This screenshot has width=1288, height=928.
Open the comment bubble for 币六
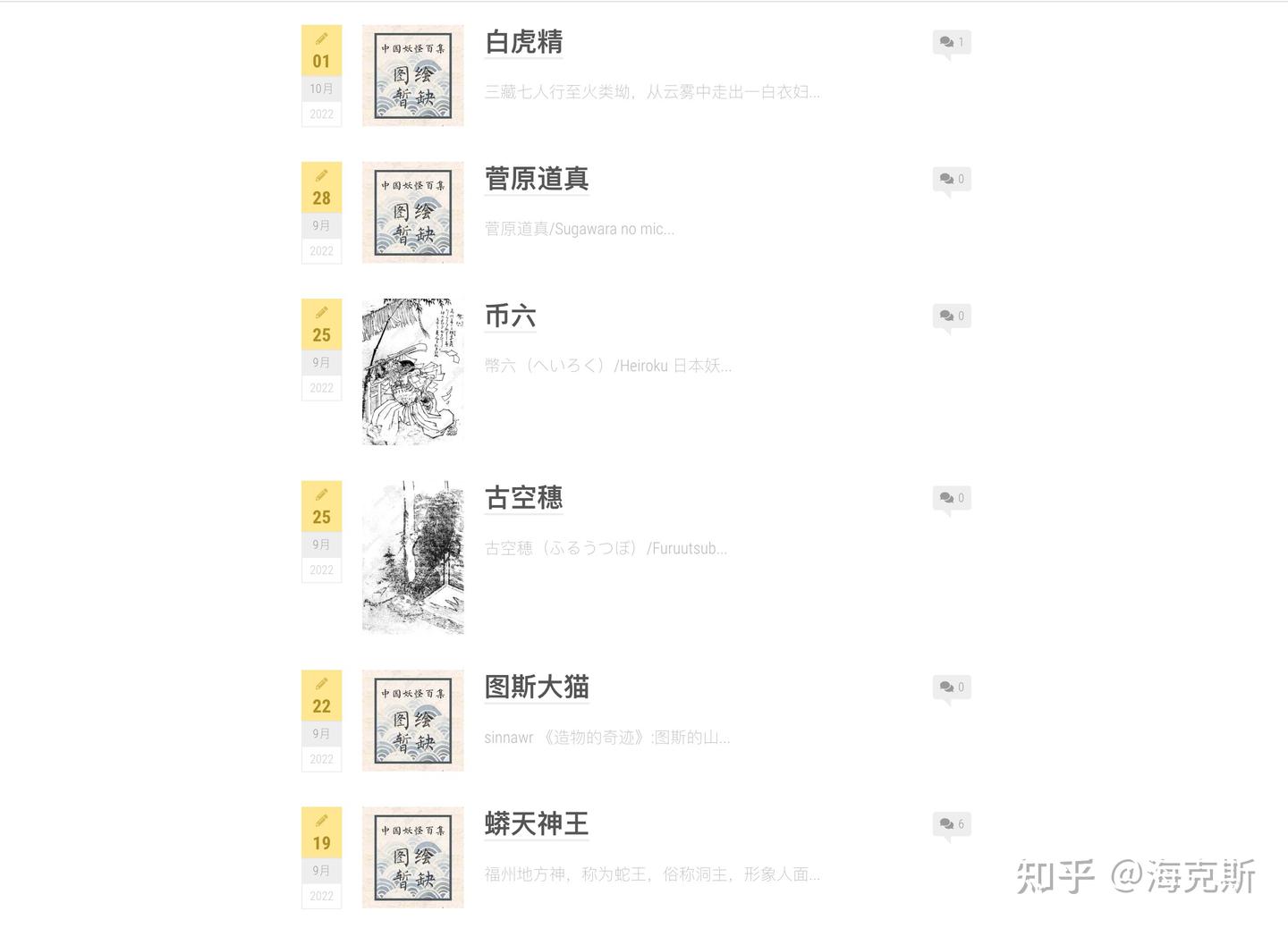952,316
